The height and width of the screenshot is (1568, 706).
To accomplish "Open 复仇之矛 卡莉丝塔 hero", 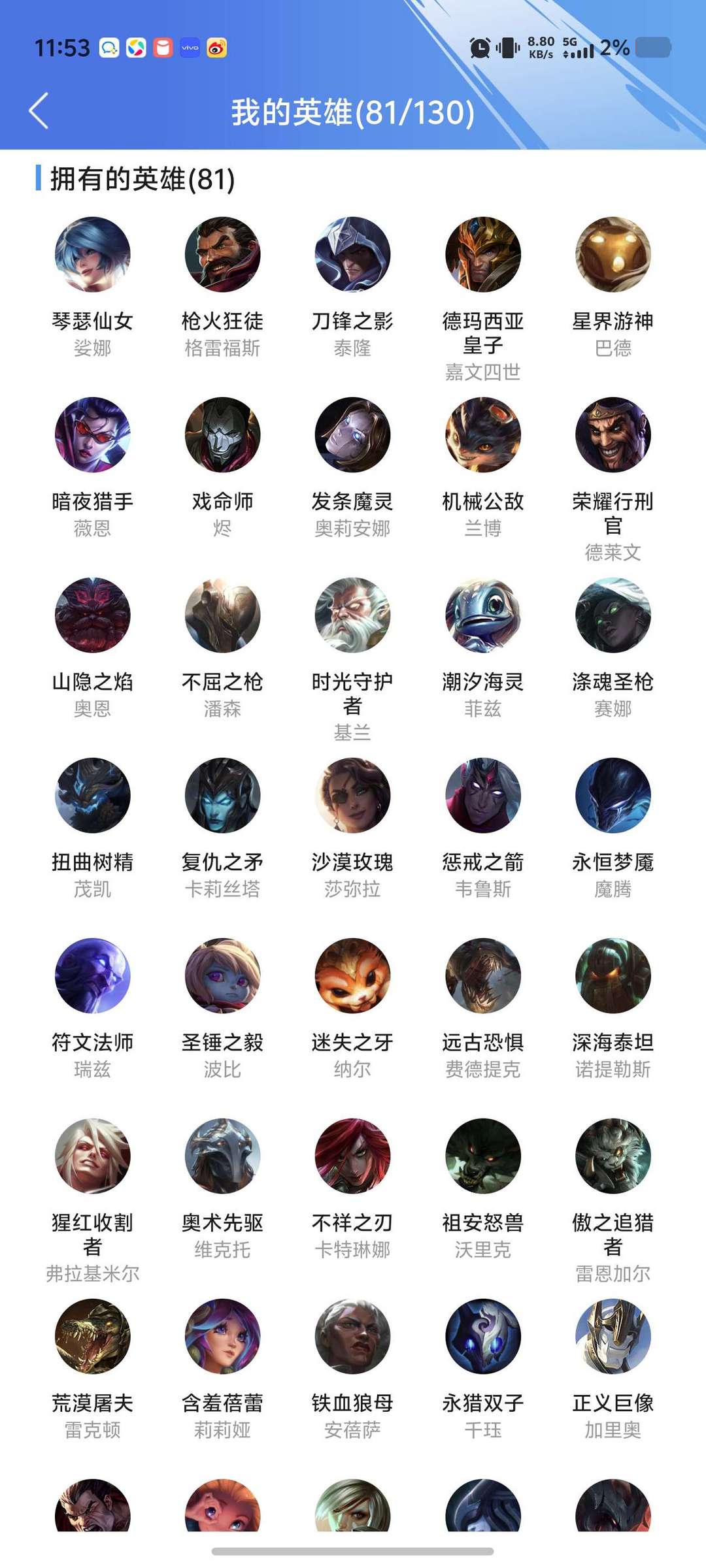I will pyautogui.click(x=222, y=796).
